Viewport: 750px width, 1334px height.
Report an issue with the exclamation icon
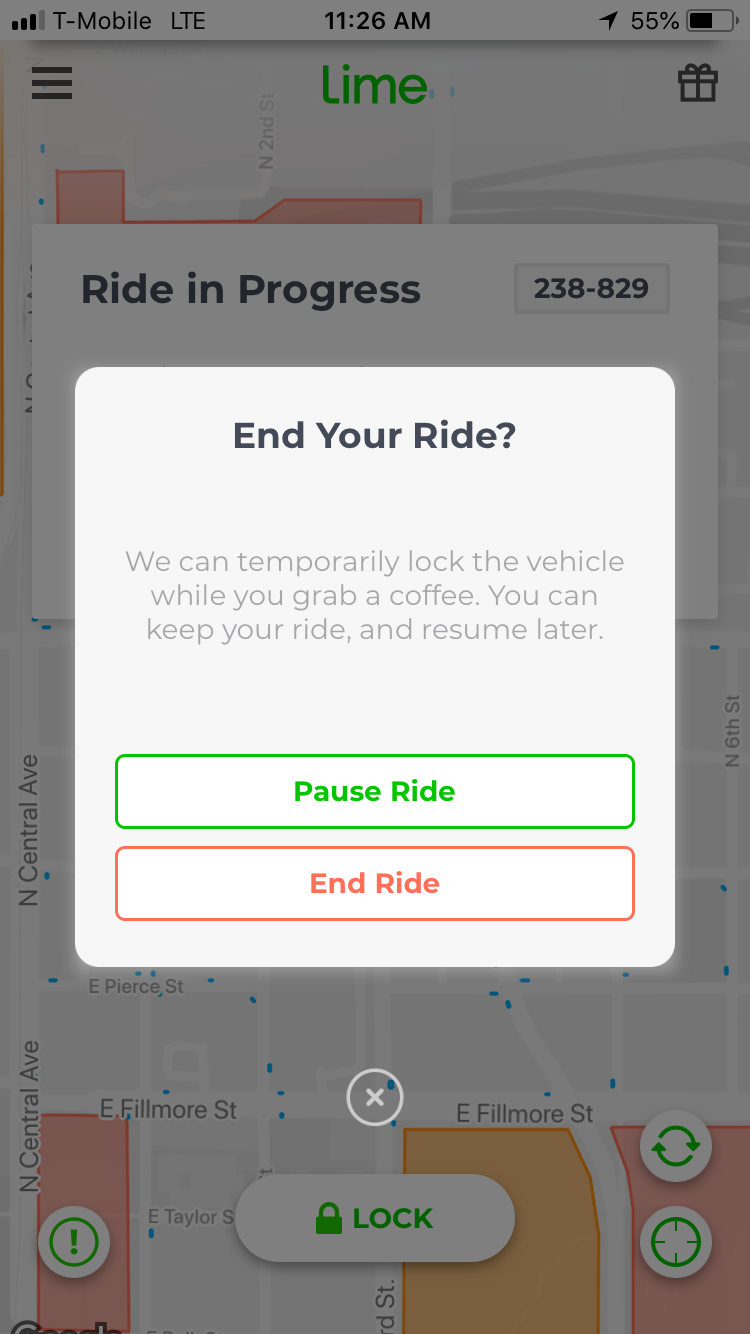tap(74, 1243)
